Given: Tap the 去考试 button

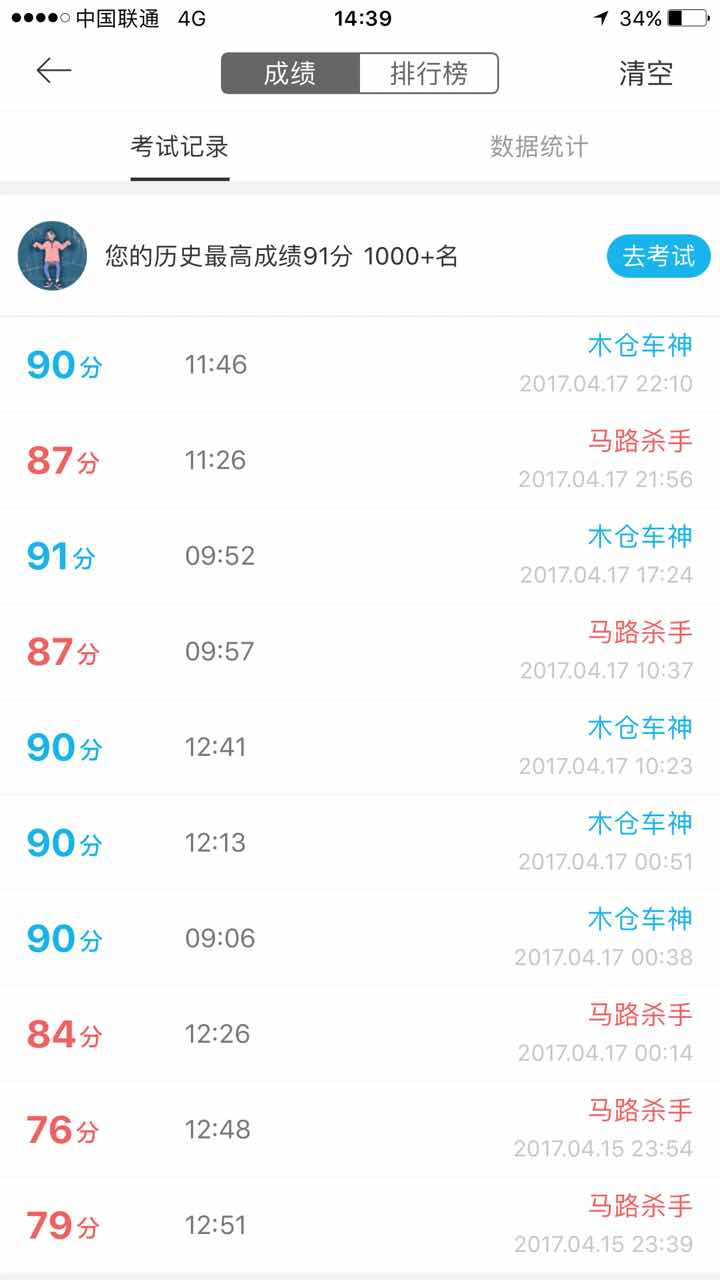Looking at the screenshot, I should click(658, 256).
